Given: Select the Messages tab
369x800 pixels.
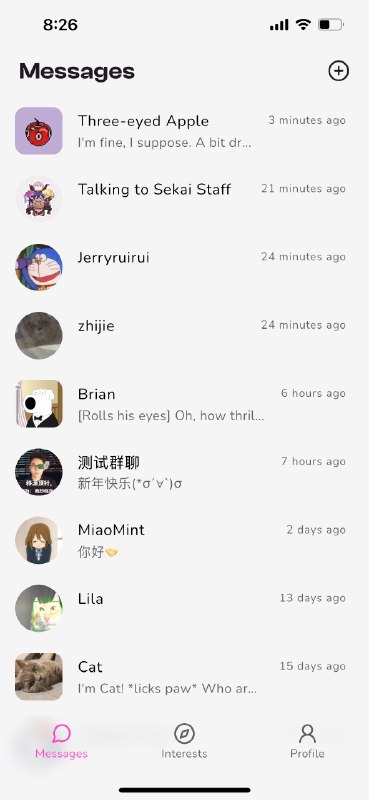Looking at the screenshot, I should (x=61, y=741).
